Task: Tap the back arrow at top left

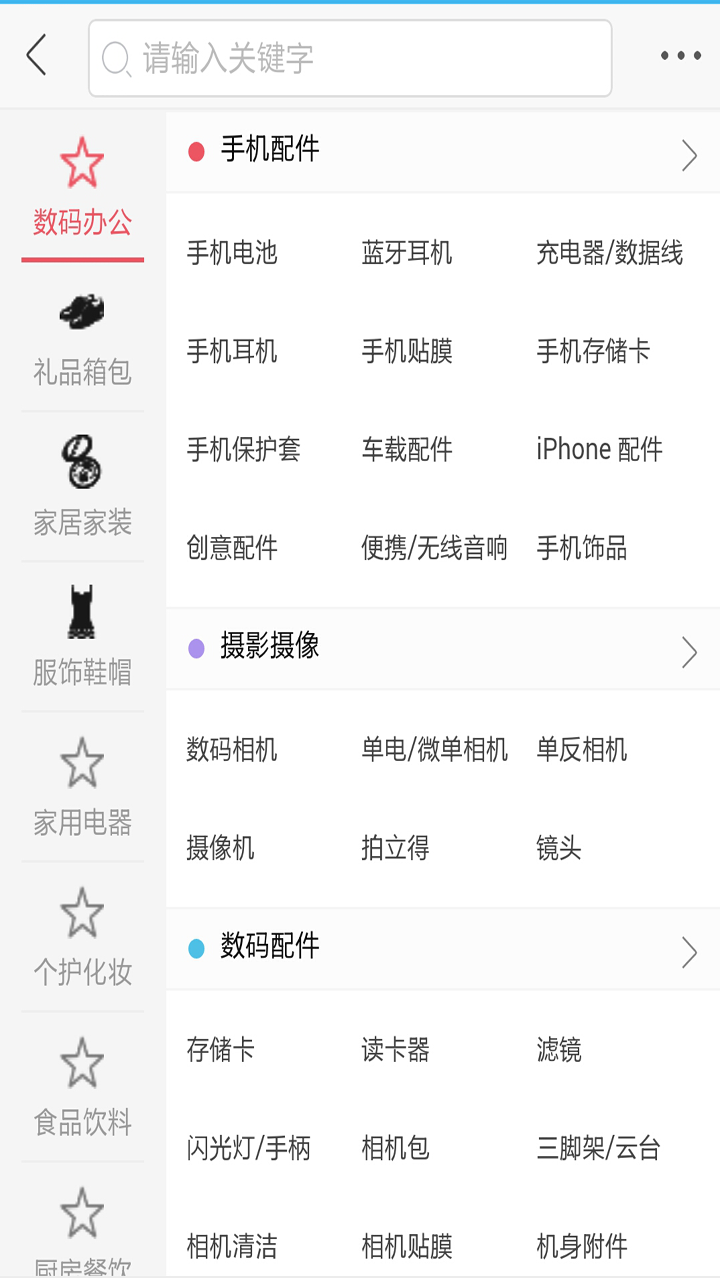Action: 37,57
